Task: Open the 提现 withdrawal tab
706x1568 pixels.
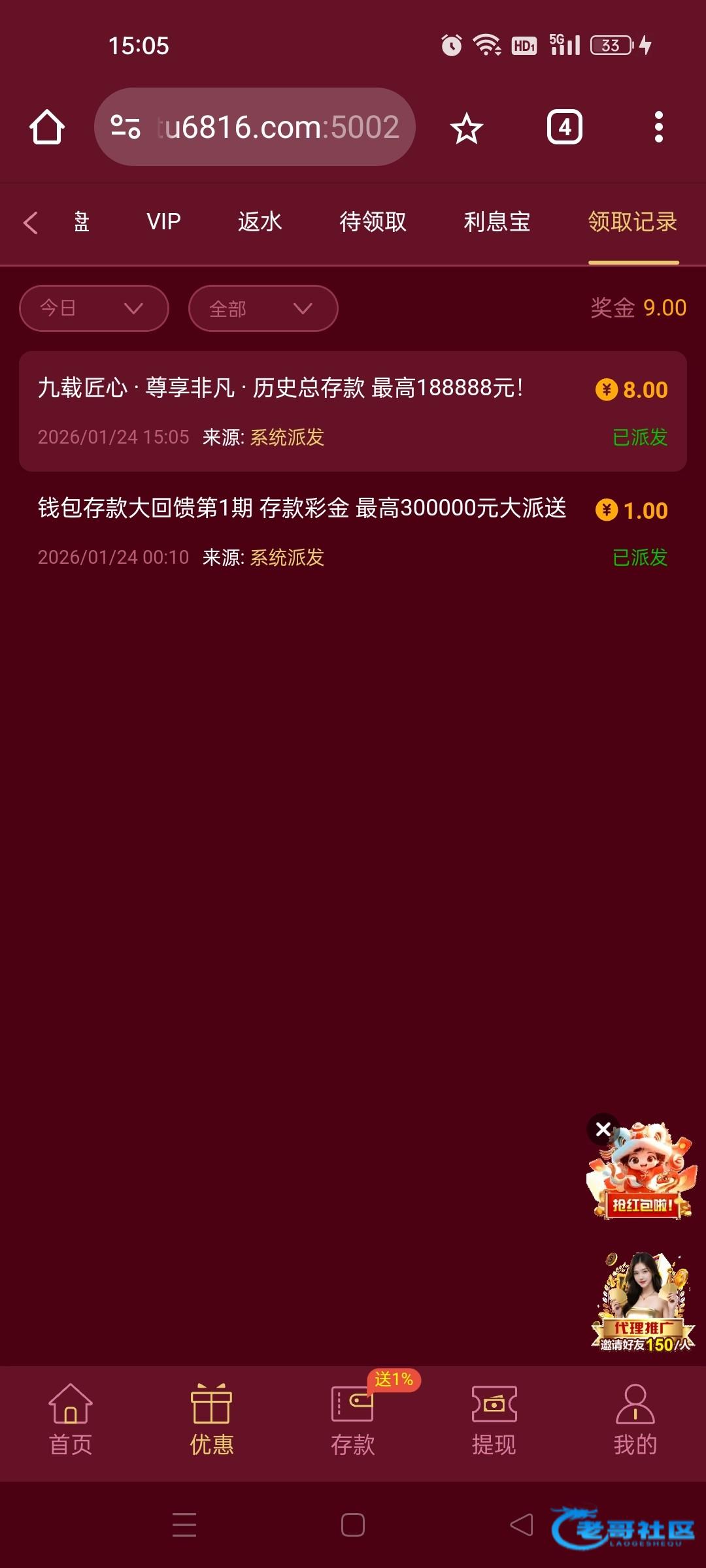Action: (x=494, y=1420)
